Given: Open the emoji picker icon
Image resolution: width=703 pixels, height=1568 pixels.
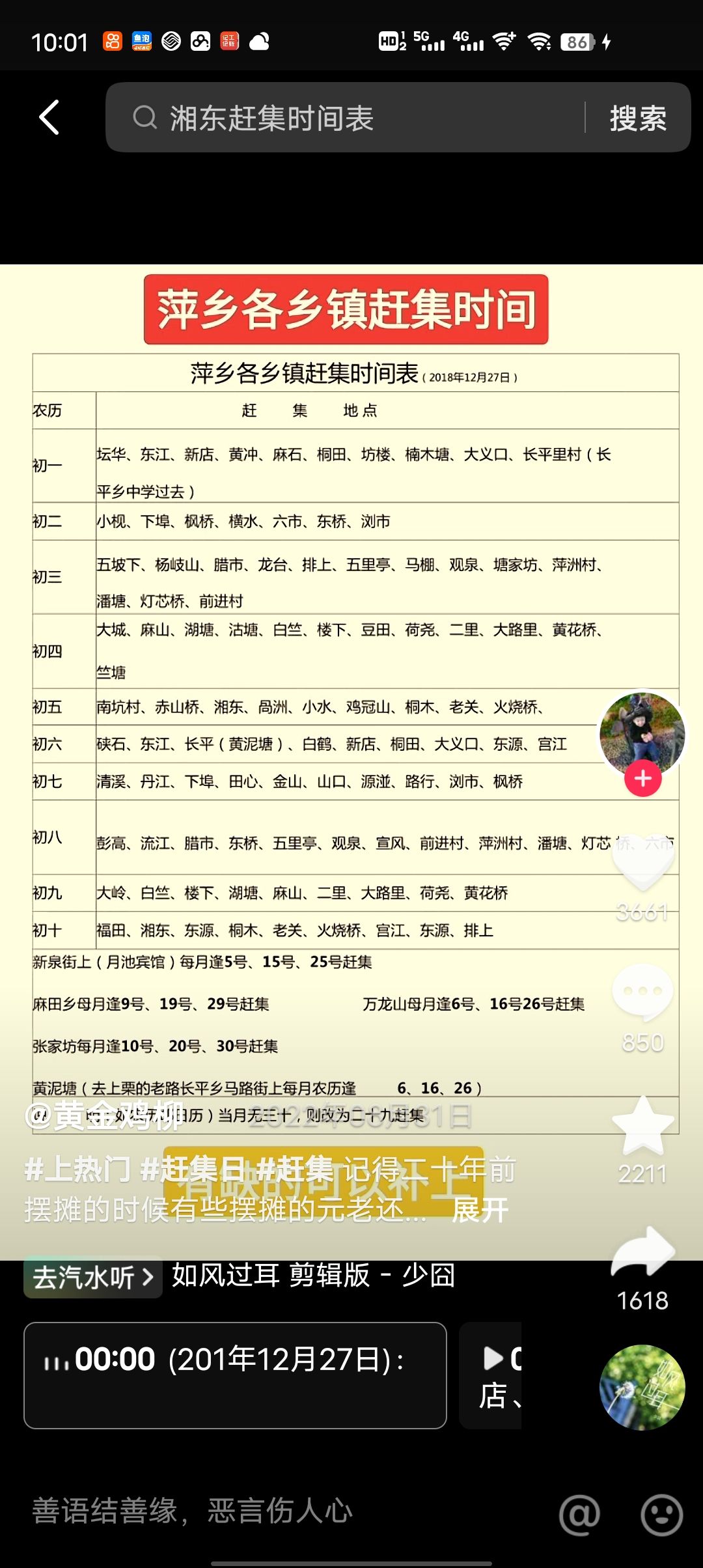Looking at the screenshot, I should coord(661,1515).
